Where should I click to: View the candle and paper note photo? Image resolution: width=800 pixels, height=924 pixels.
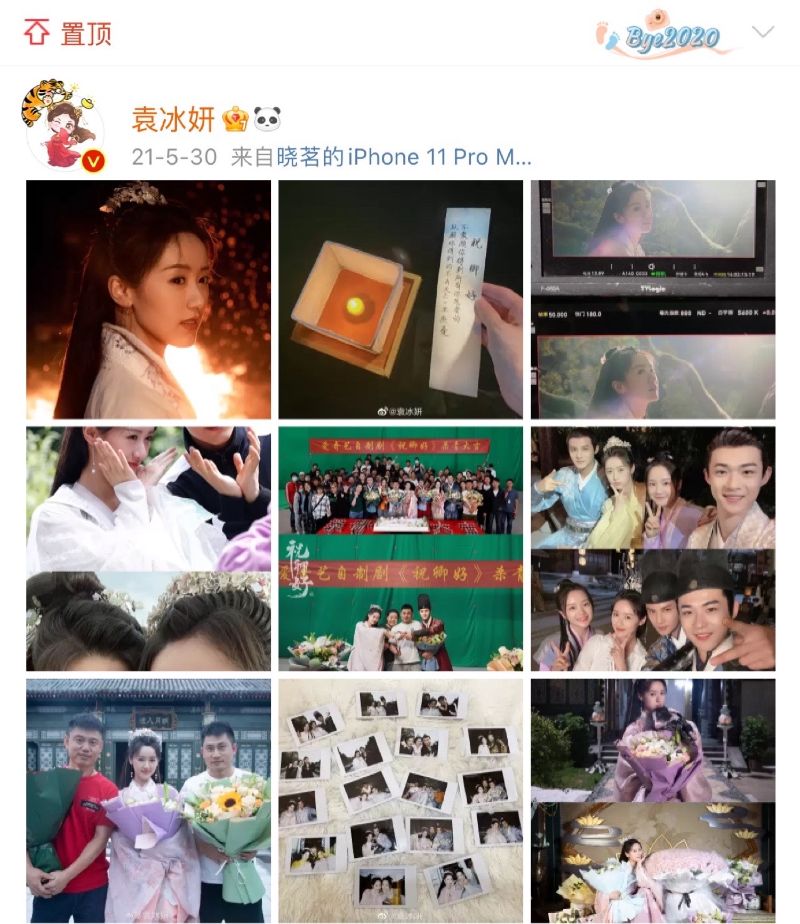400,299
